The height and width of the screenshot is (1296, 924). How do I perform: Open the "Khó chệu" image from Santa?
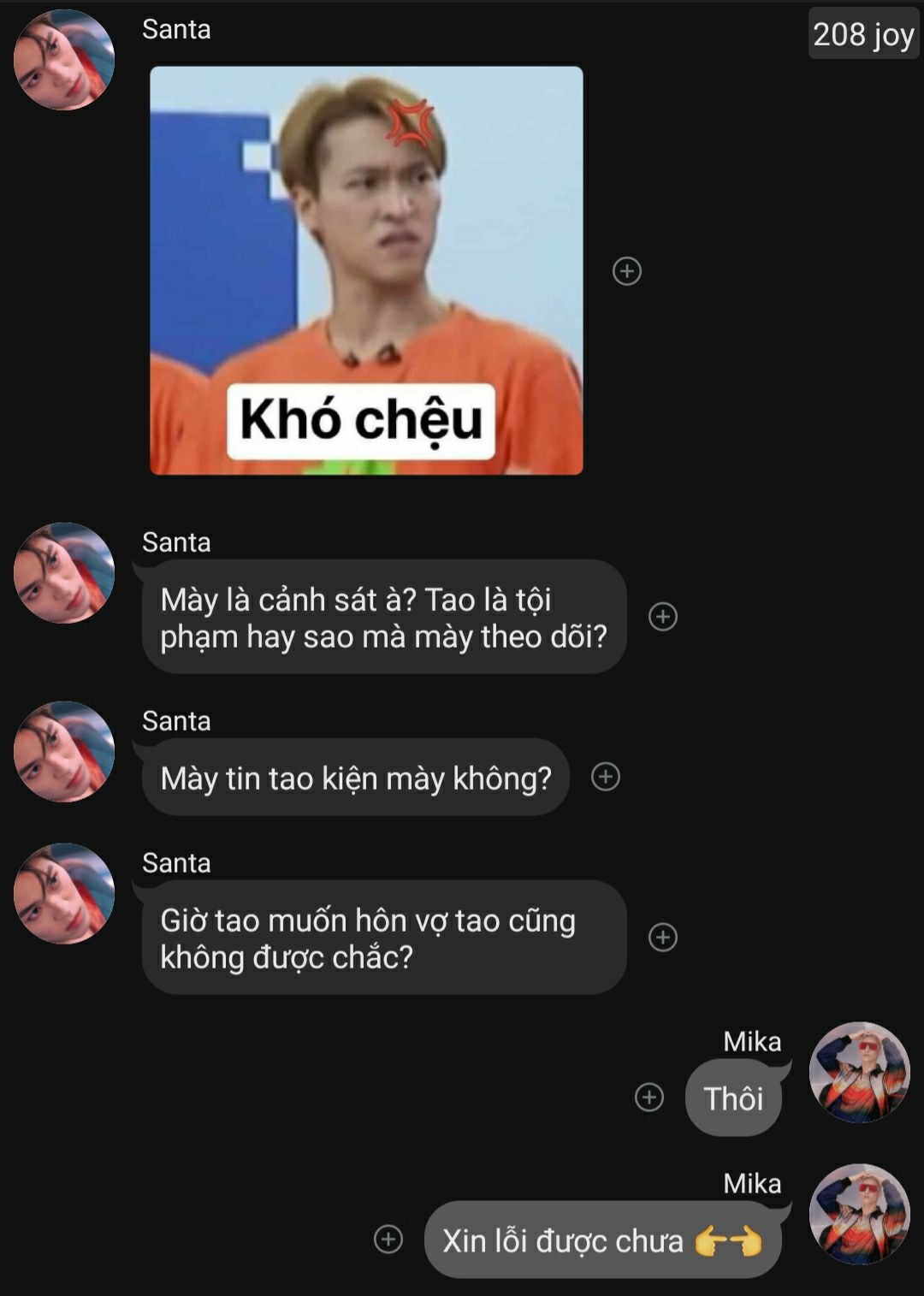click(x=366, y=269)
